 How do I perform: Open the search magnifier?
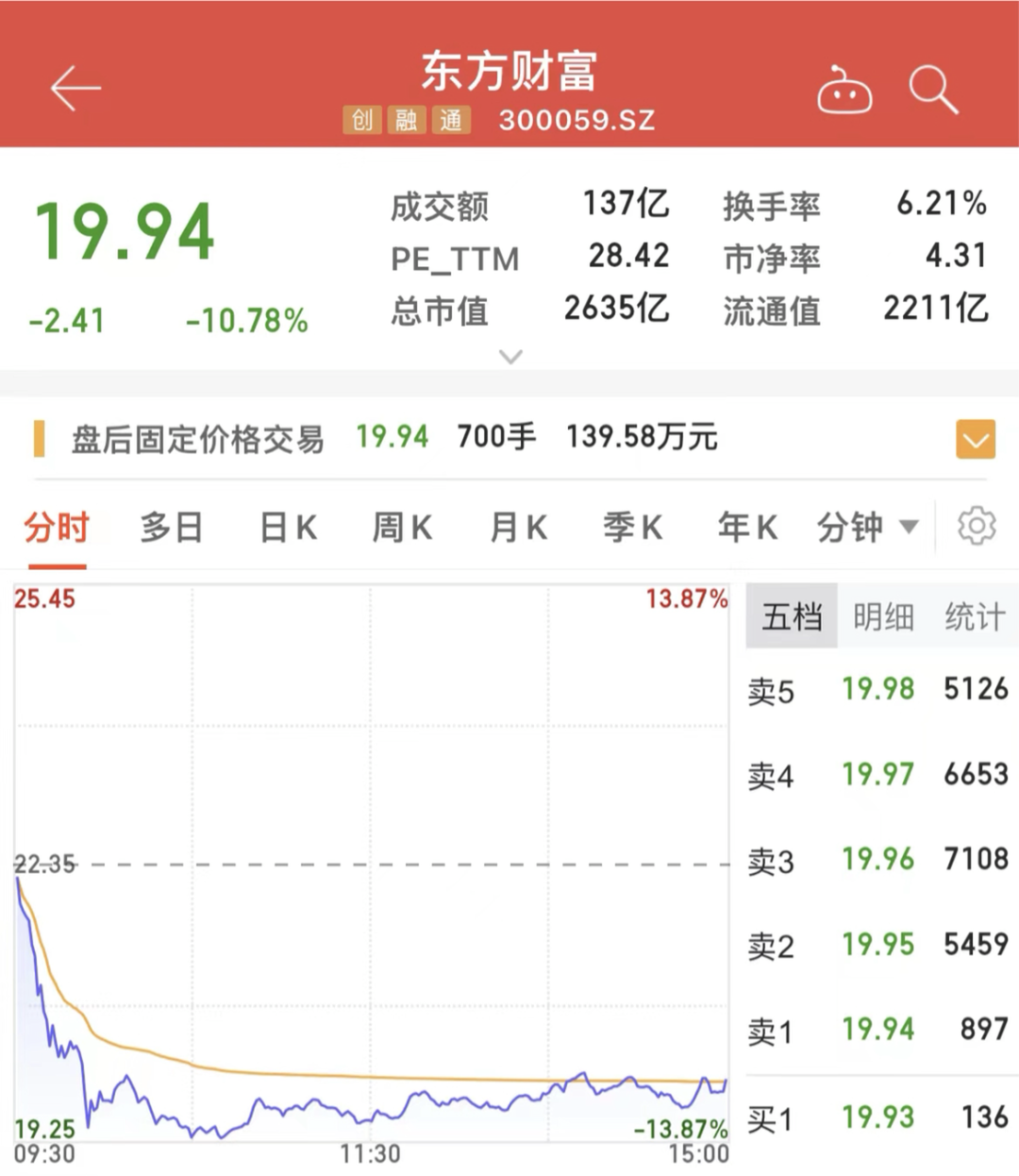tap(932, 90)
